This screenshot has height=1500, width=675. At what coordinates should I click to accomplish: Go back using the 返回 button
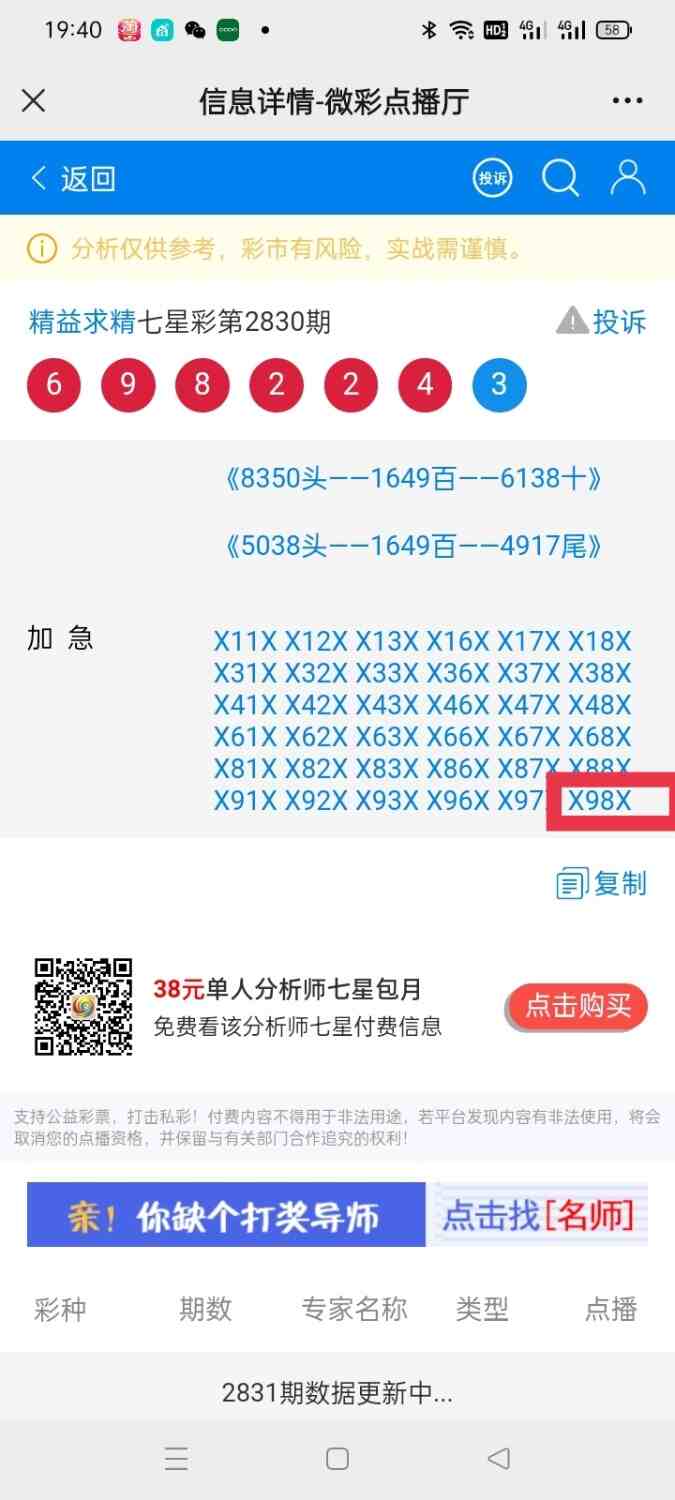coord(73,179)
